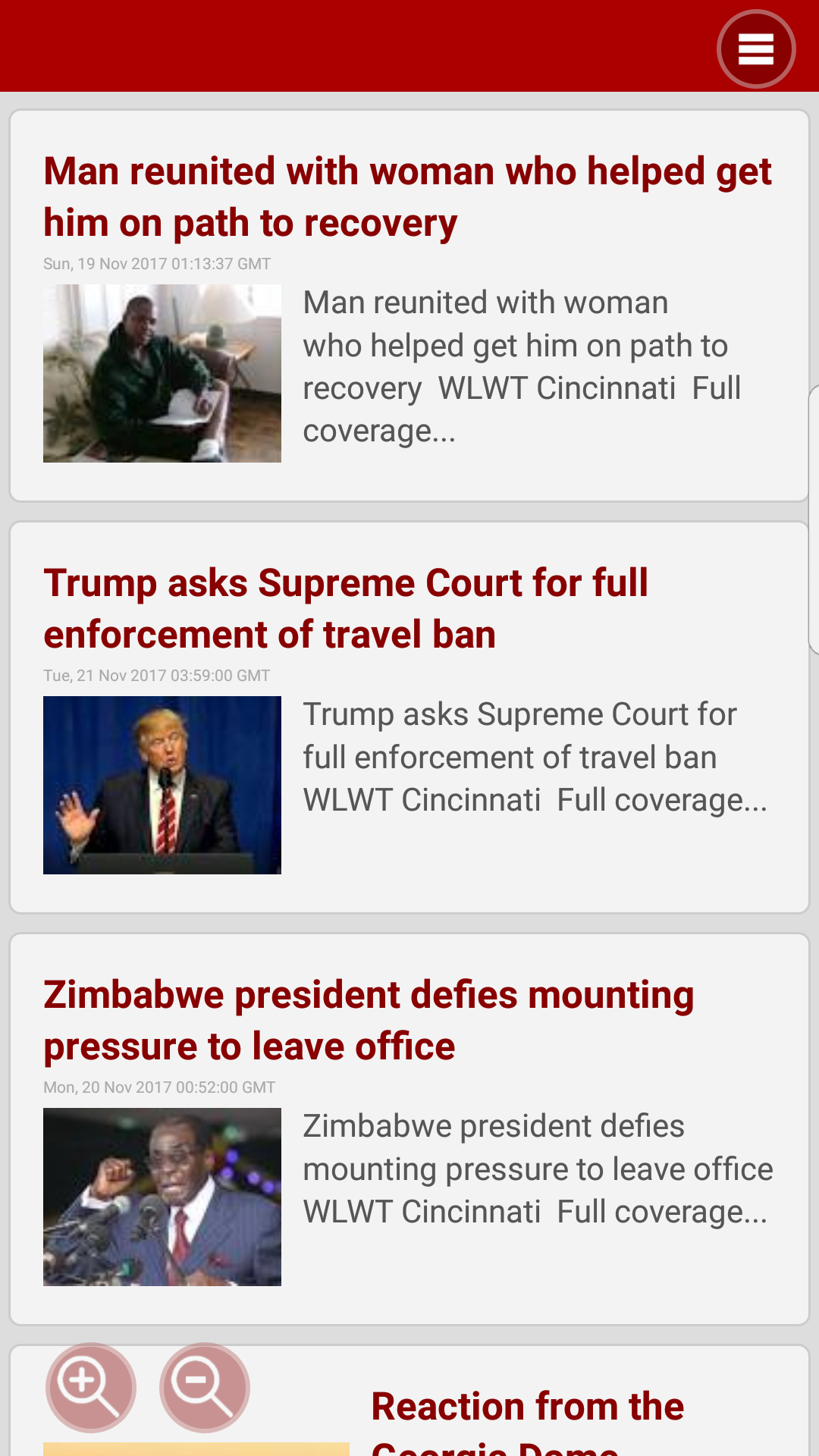Click the travel ban summary text snippet
The image size is (819, 1456).
(x=535, y=756)
